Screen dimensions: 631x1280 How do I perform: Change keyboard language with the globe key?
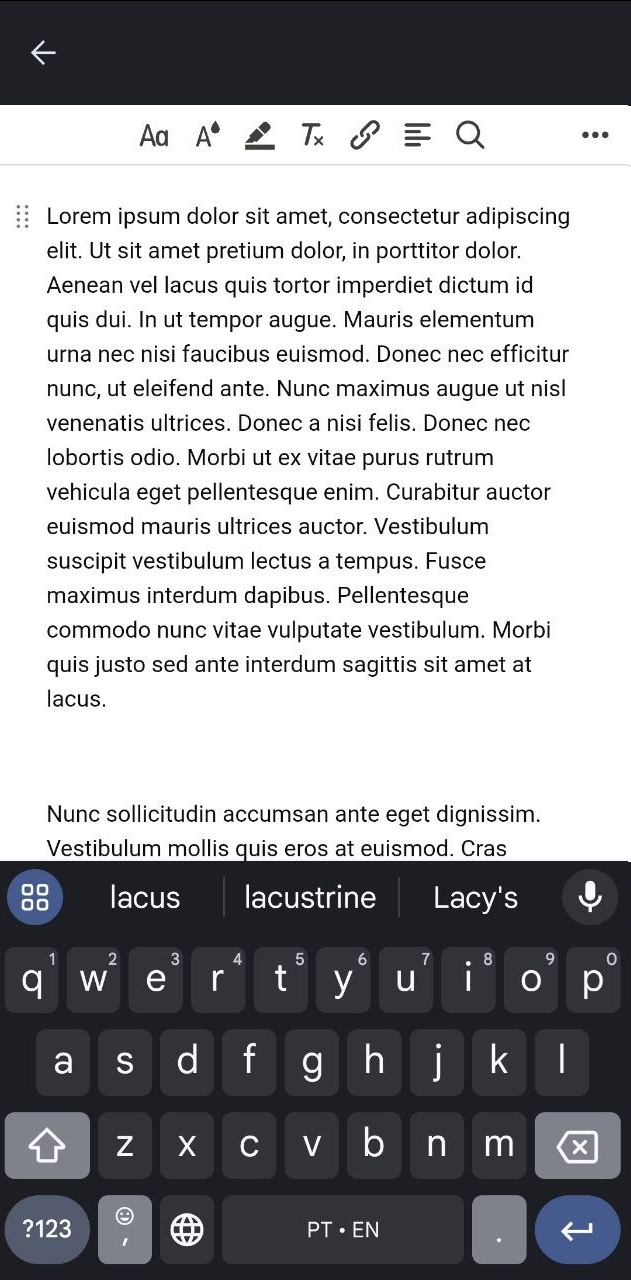187,1229
